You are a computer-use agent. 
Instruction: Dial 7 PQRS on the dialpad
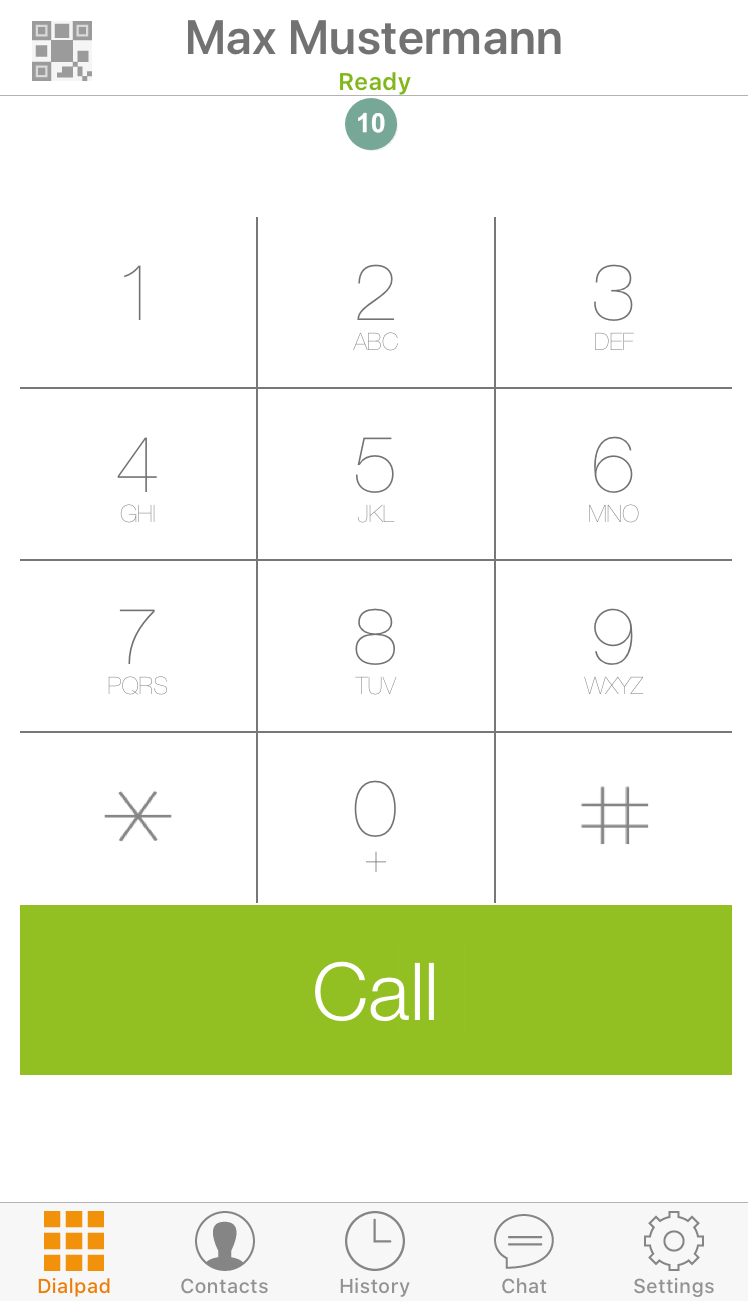138,646
